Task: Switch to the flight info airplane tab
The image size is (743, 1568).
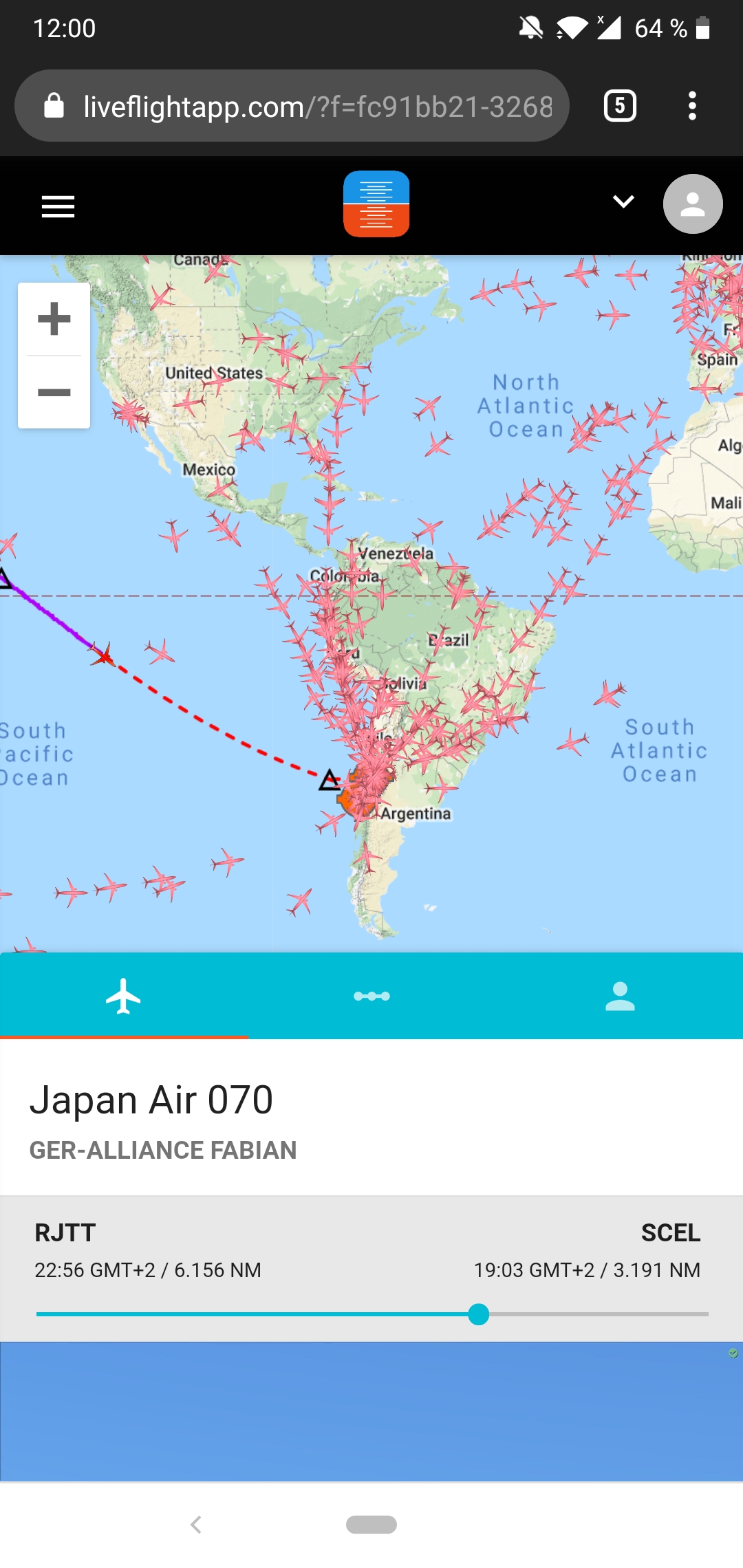Action: pos(124,996)
